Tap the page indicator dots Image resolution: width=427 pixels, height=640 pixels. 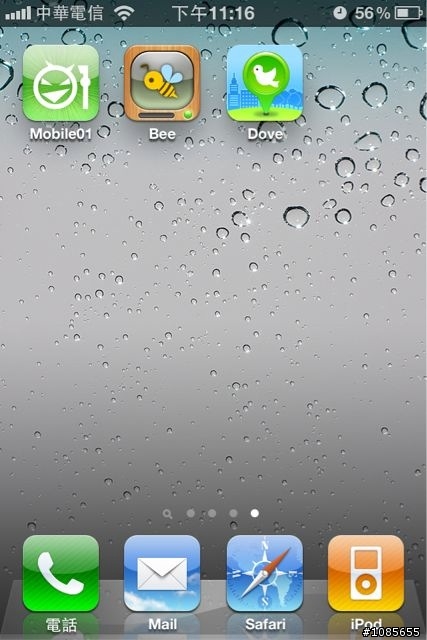tap(211, 513)
